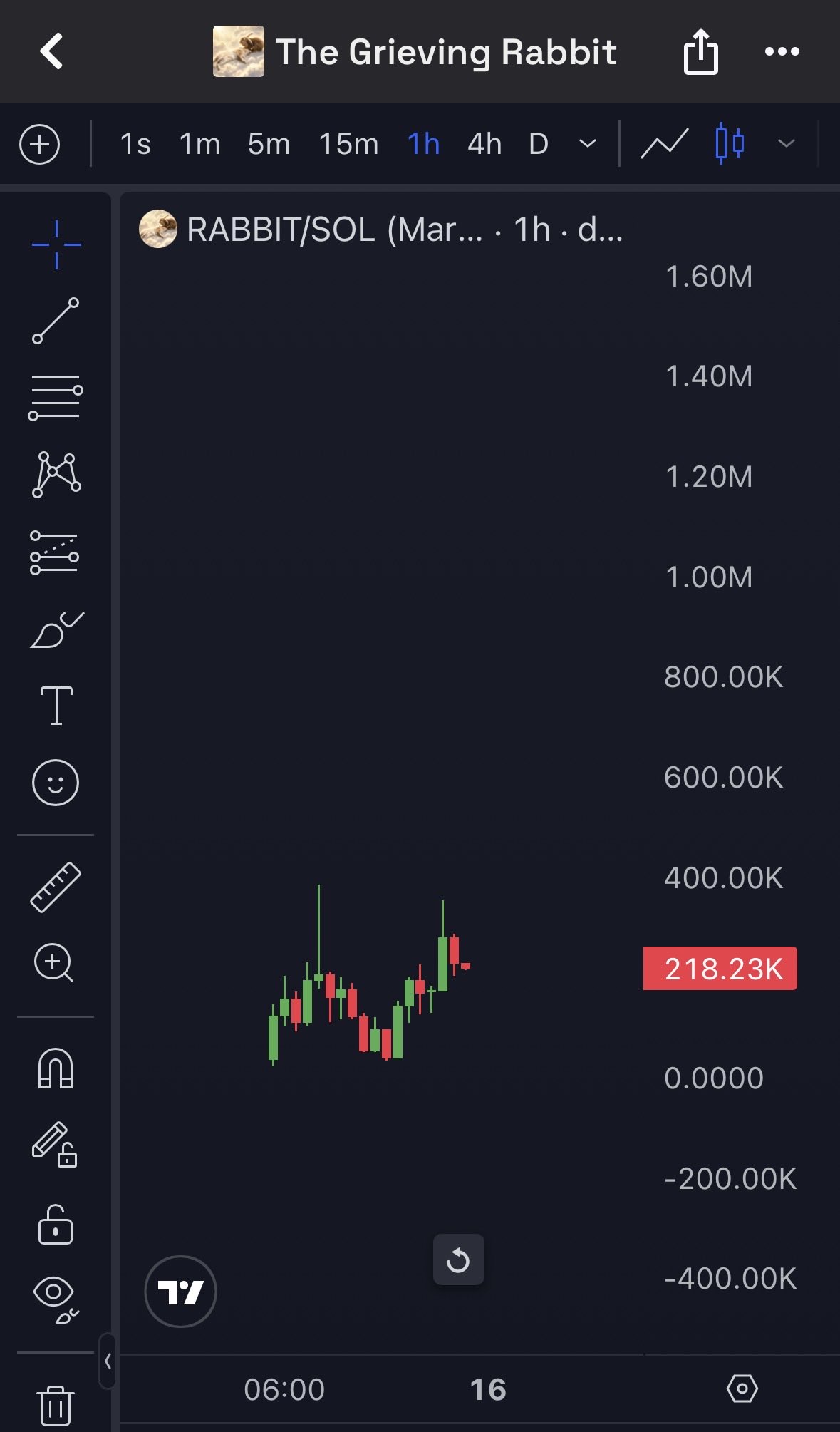Go back using the top-left arrow
Screen dimensions: 840x1432
coord(52,51)
